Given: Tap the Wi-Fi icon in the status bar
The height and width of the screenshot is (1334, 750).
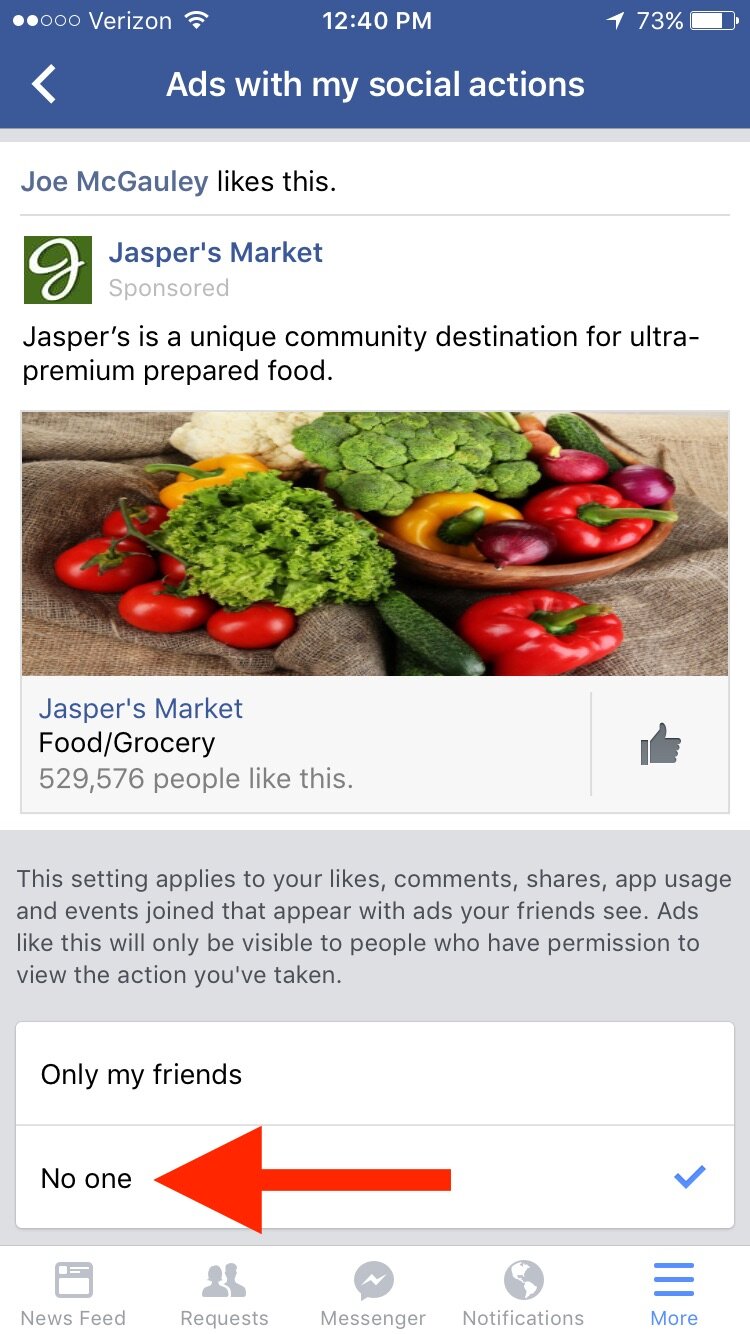Looking at the screenshot, I should tap(197, 18).
